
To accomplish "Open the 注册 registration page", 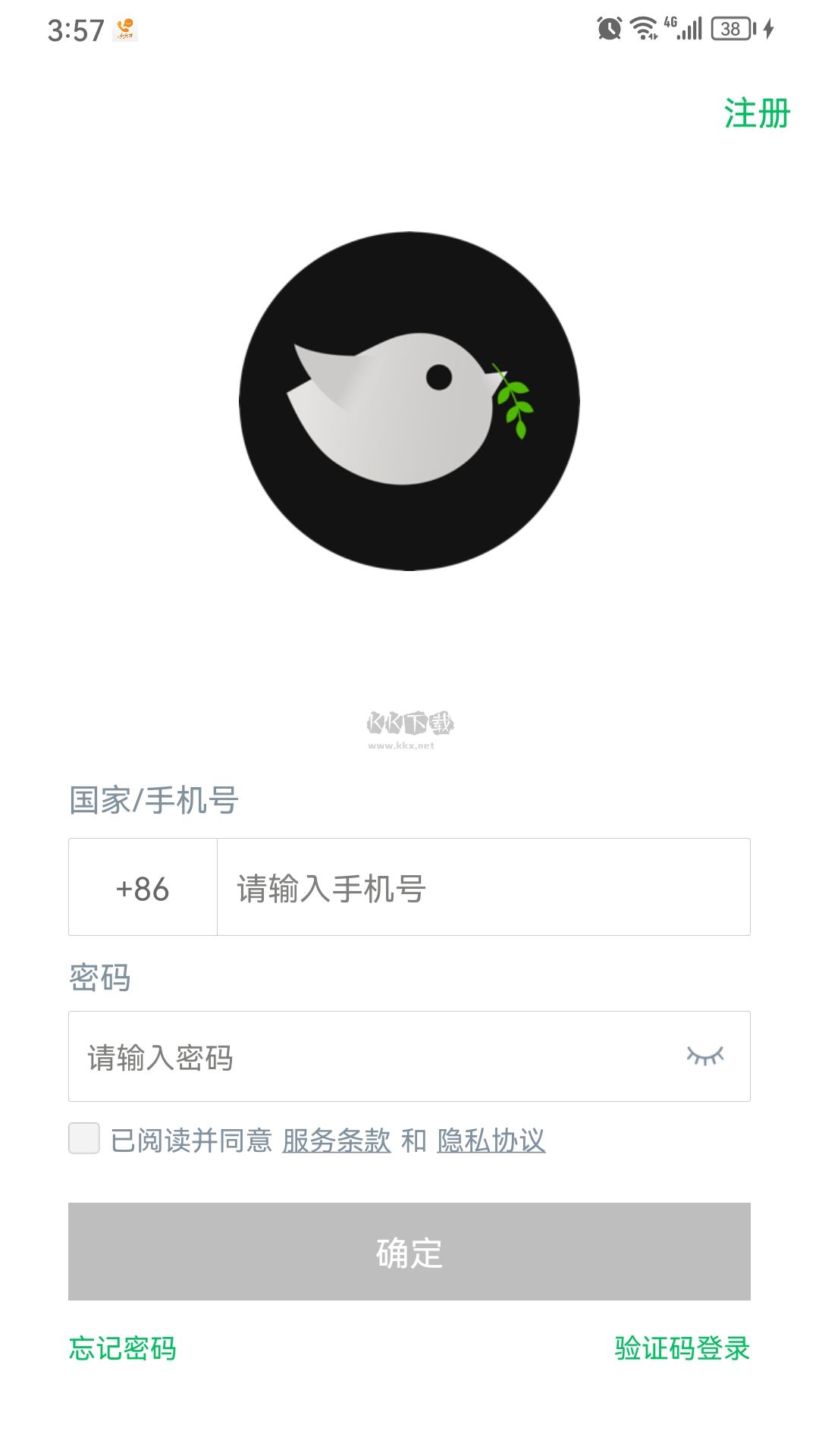I will 755,112.
